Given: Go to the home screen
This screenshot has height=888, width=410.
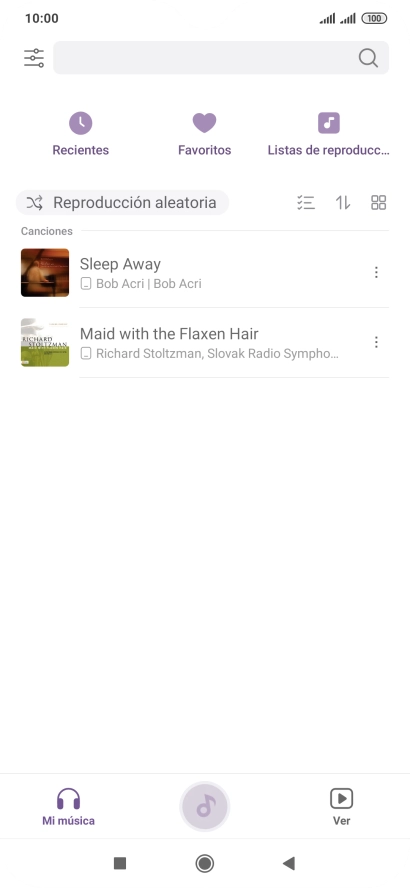Looking at the screenshot, I should [204, 863].
